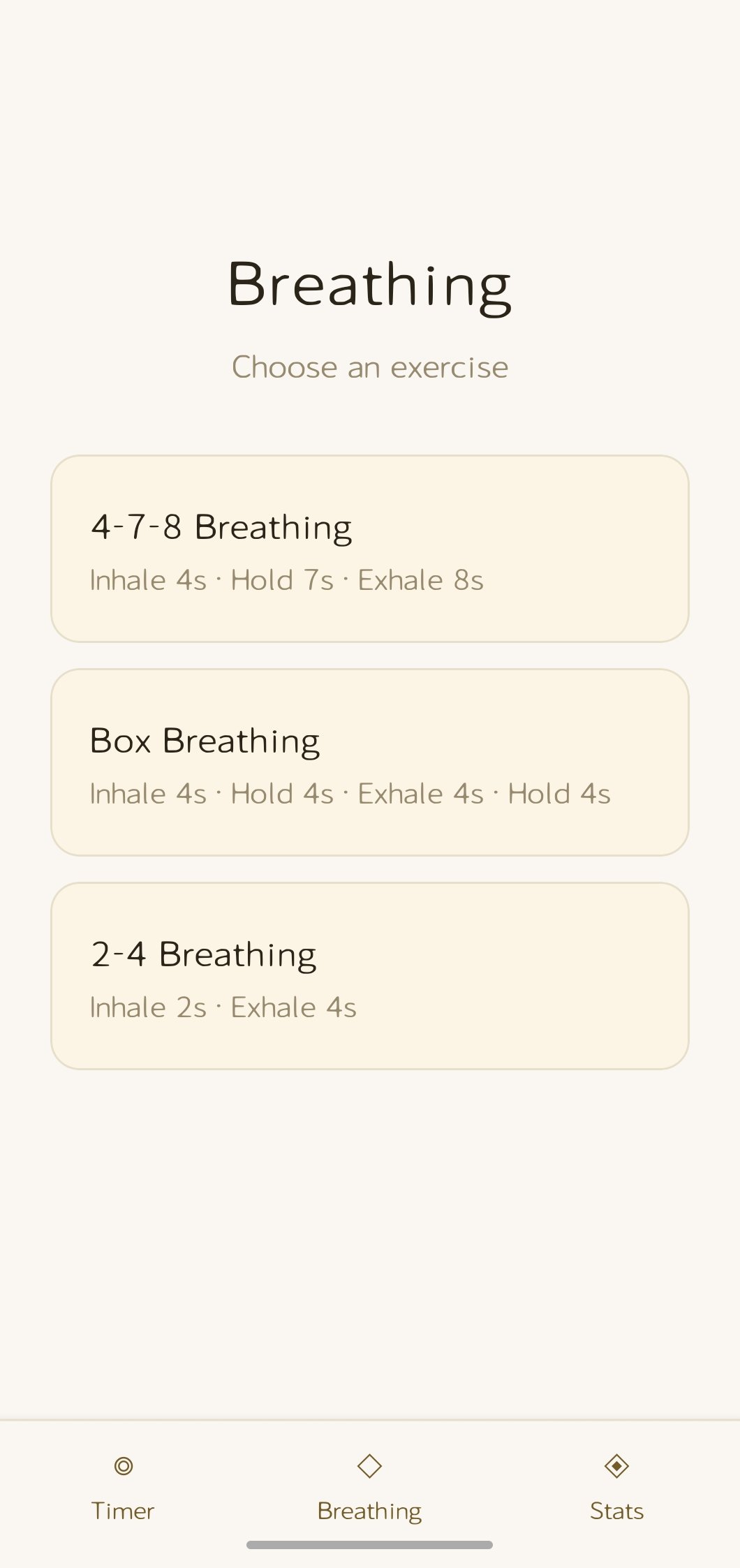Tap 'Choose an exercise' subtitle
Screen dimensions: 740x1568
(x=369, y=367)
